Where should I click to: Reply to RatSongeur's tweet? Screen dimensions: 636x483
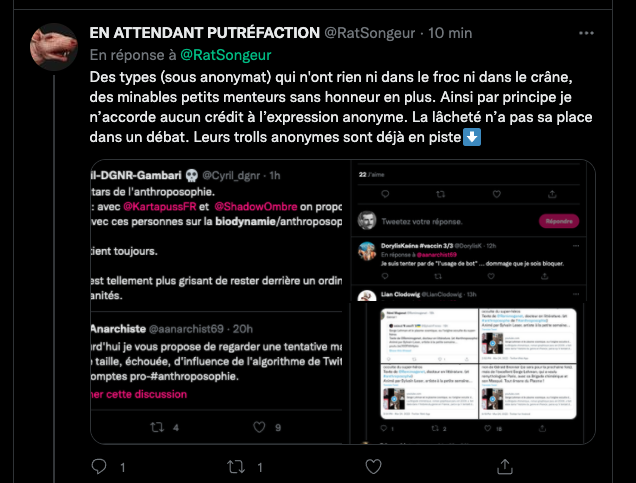(99, 466)
